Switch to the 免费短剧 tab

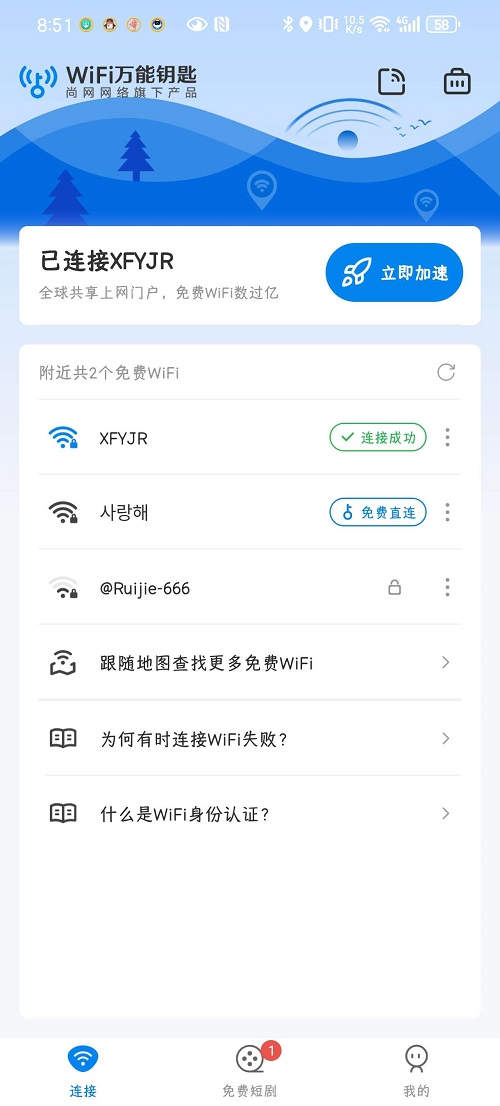point(250,1071)
